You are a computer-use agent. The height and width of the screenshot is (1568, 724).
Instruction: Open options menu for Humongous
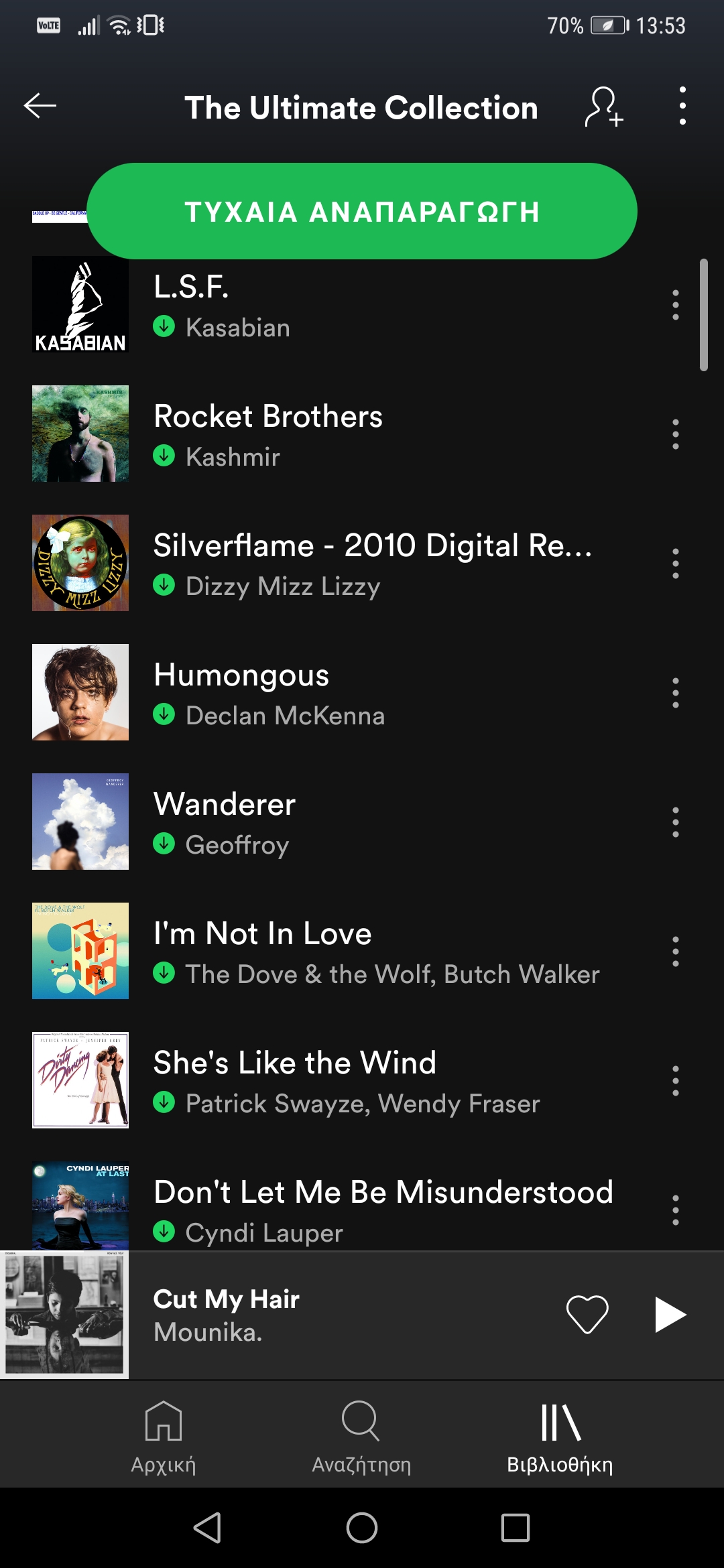[674, 693]
